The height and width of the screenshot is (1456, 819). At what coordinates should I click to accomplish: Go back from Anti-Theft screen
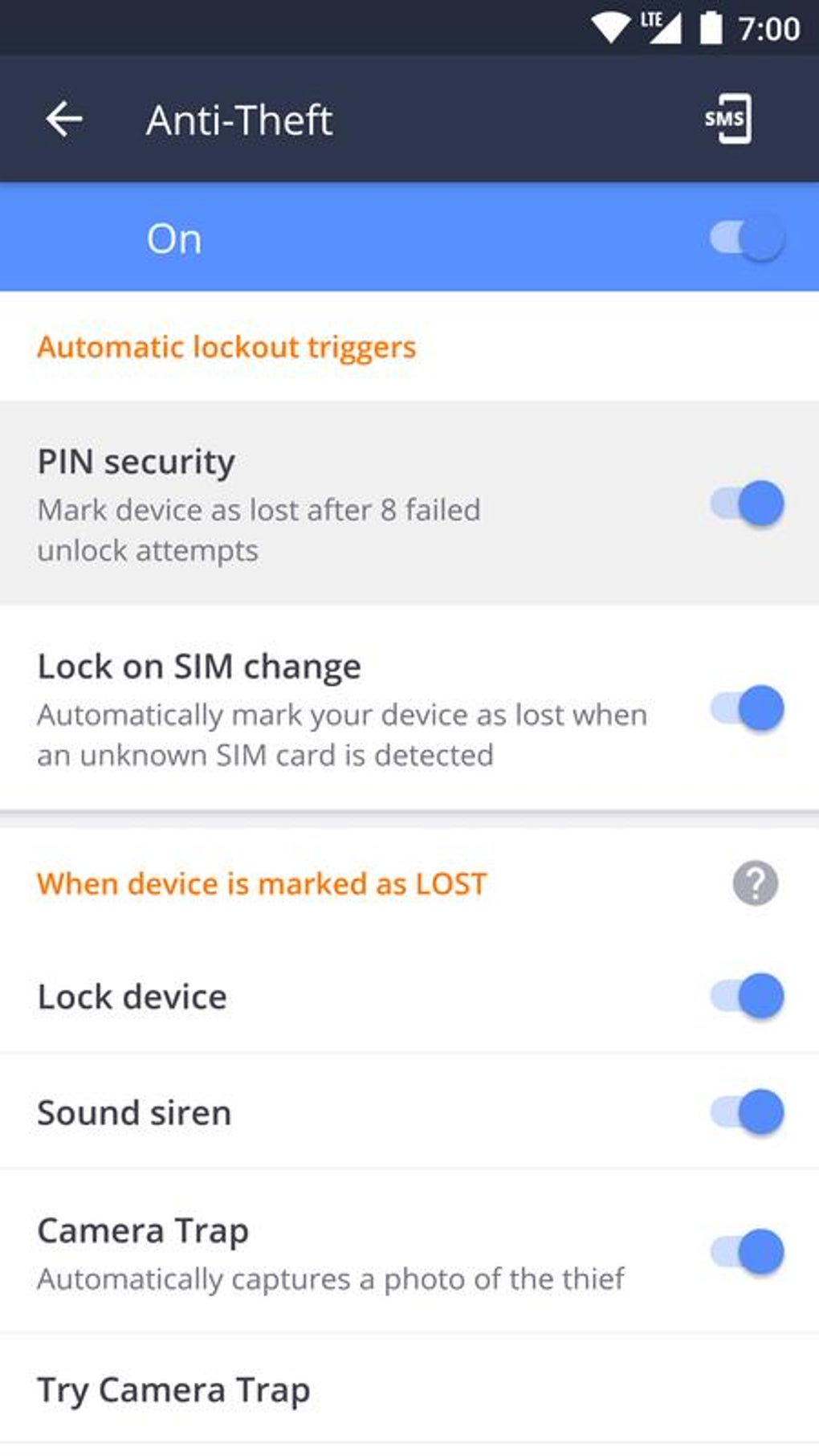(x=64, y=120)
